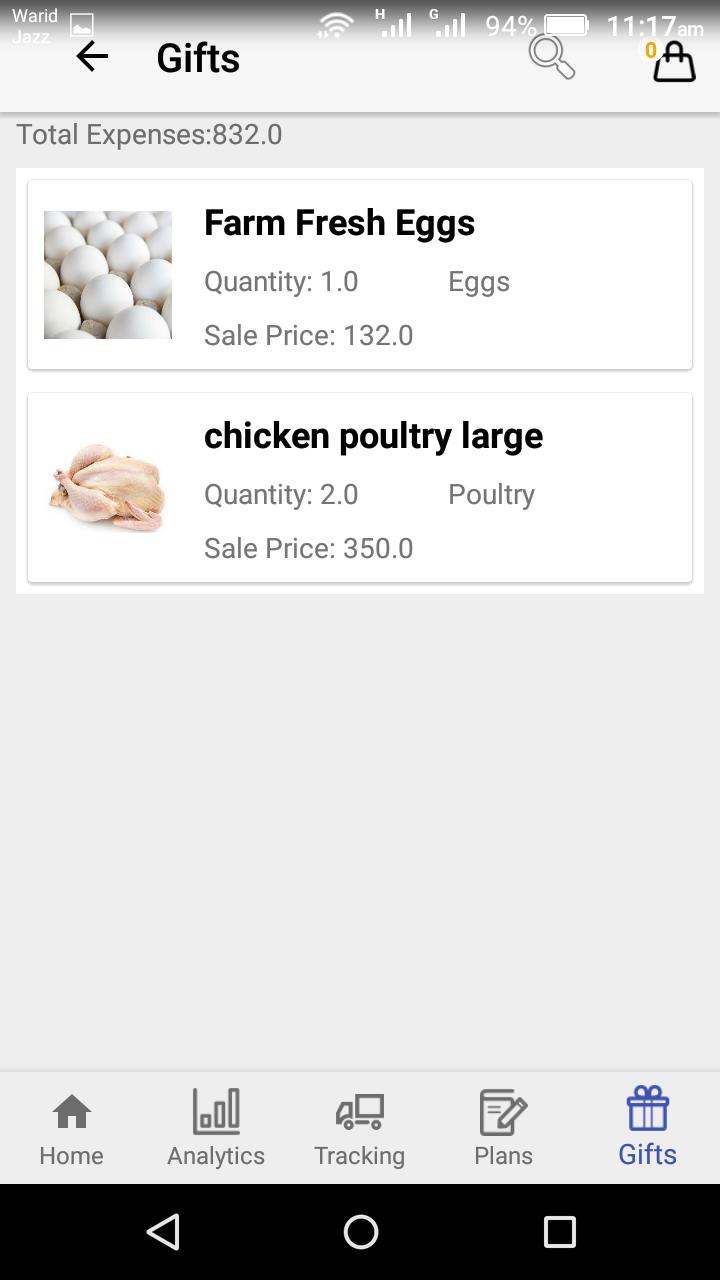Open the chicken poultry large card
This screenshot has width=720, height=1280.
[360, 488]
